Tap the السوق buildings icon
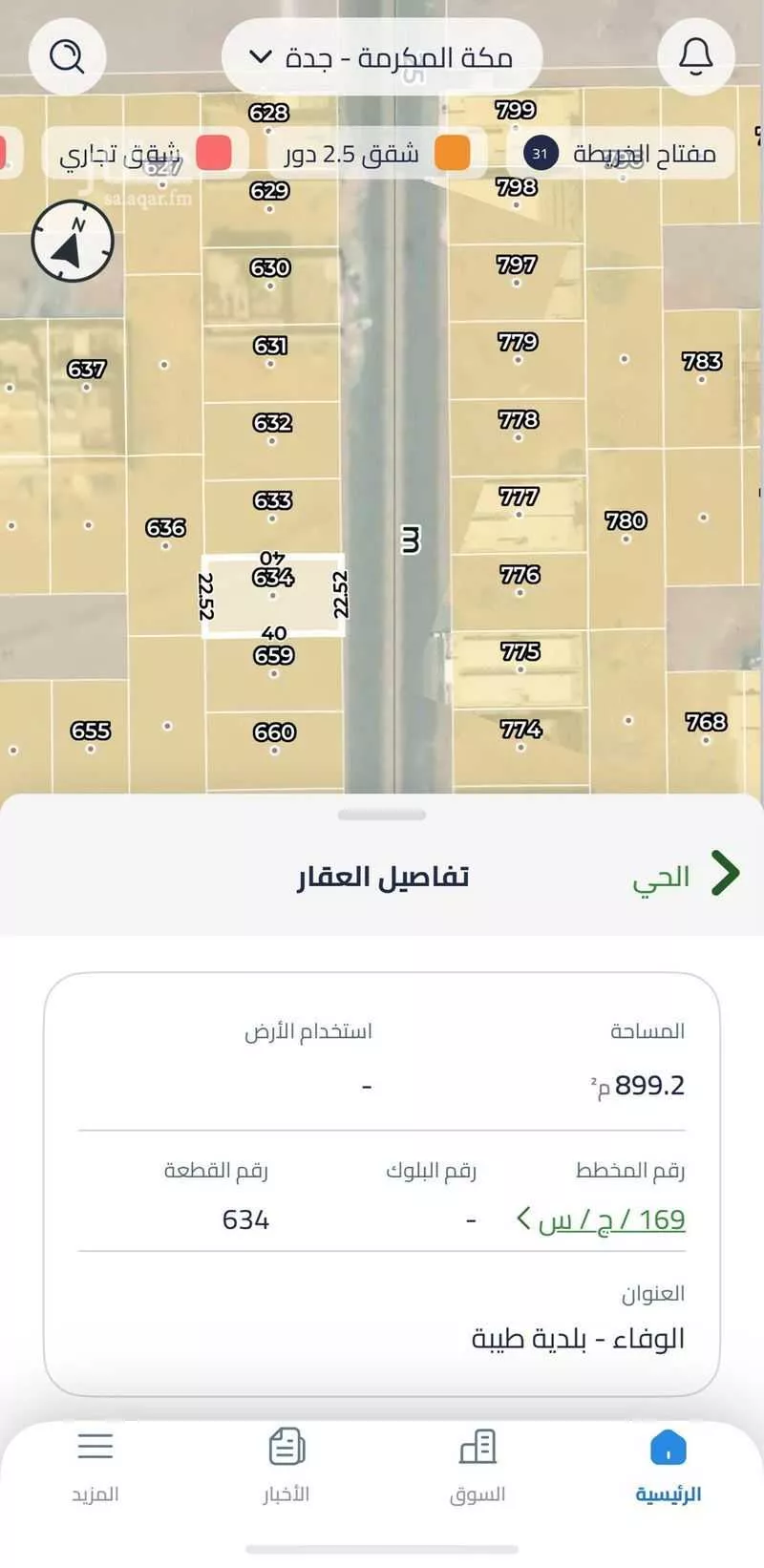This screenshot has height=1568, width=764. click(477, 1448)
